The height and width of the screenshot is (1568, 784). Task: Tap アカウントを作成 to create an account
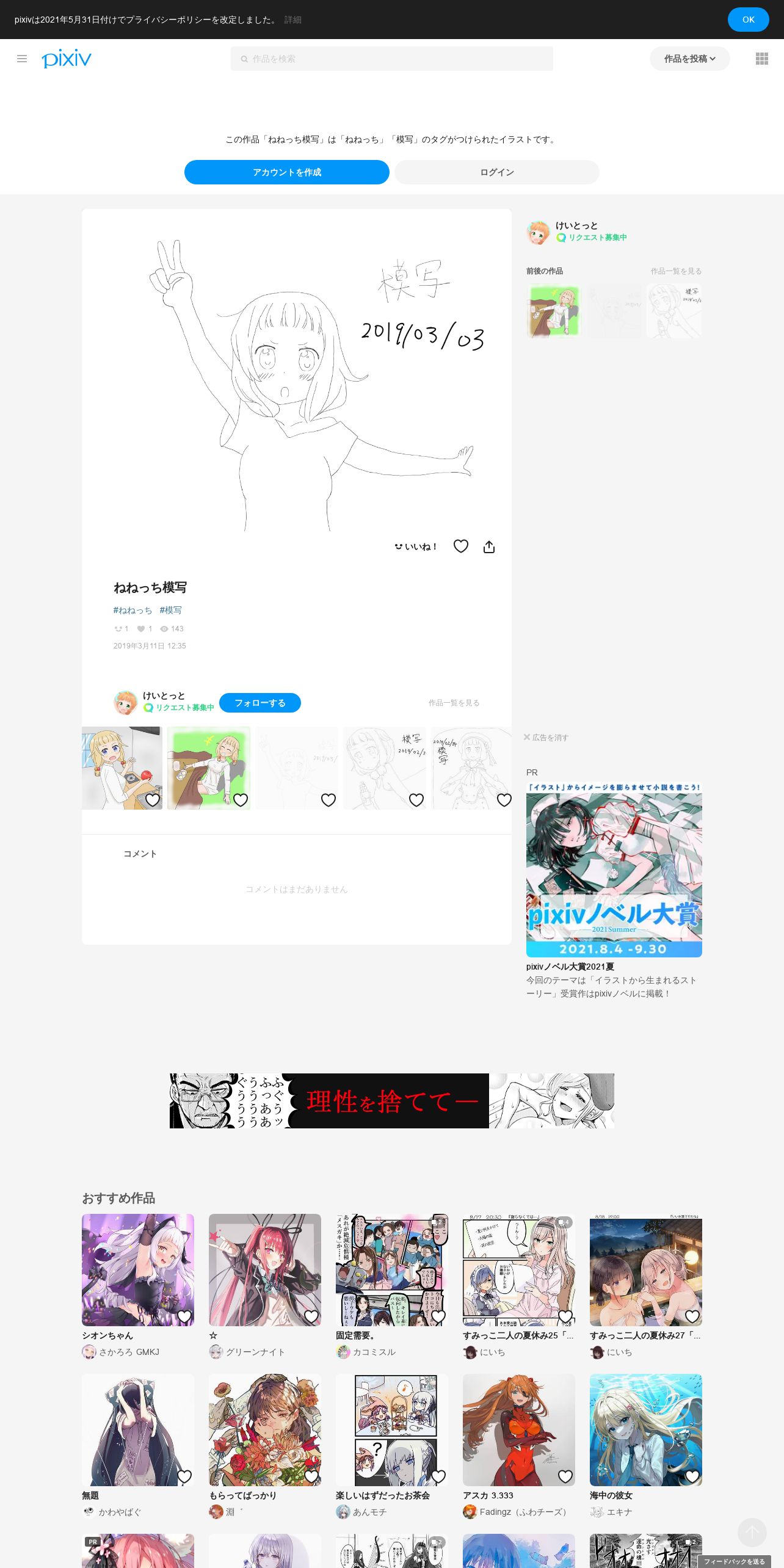[287, 172]
